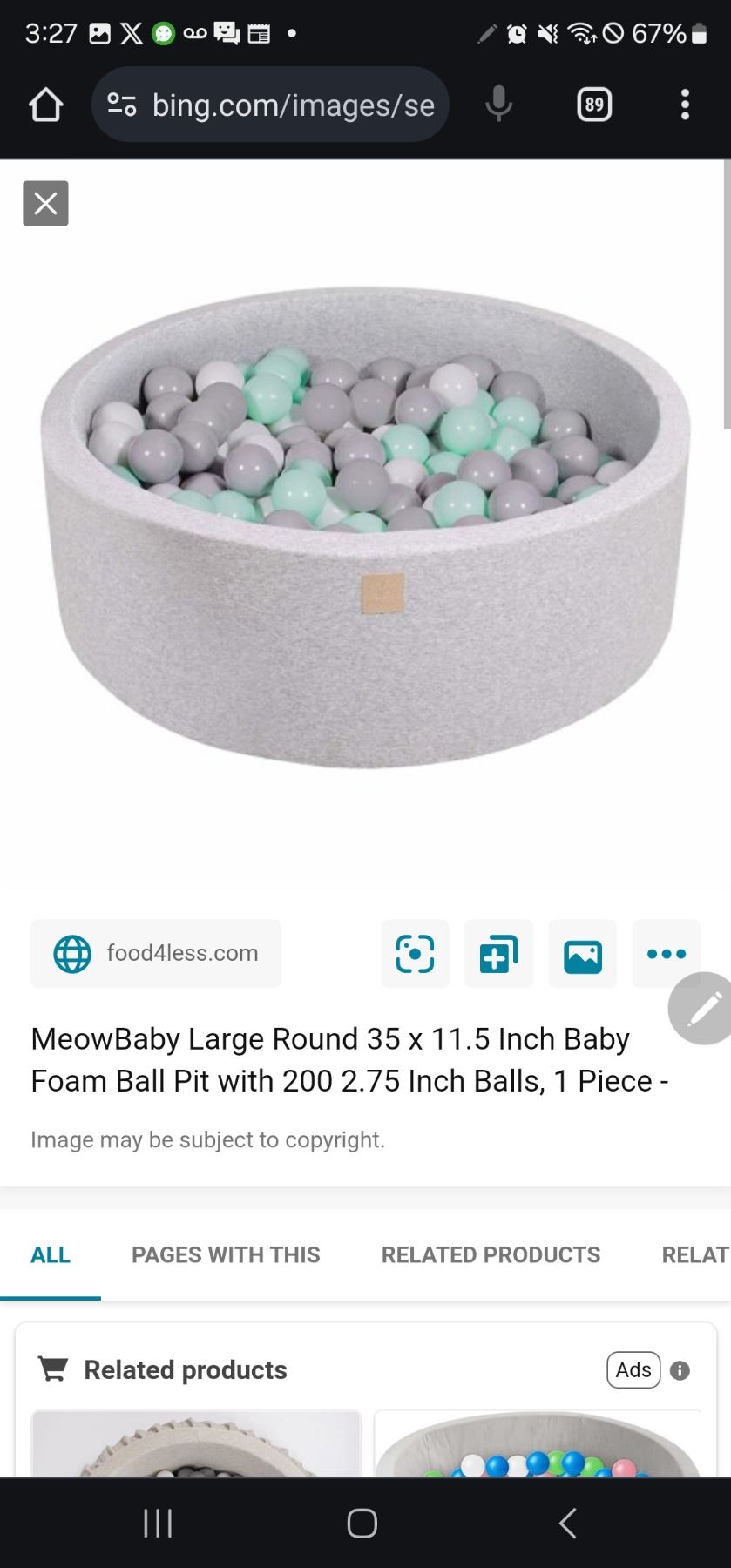Open more image options (three dots)
Viewport: 731px width, 1568px height.
[x=666, y=953]
